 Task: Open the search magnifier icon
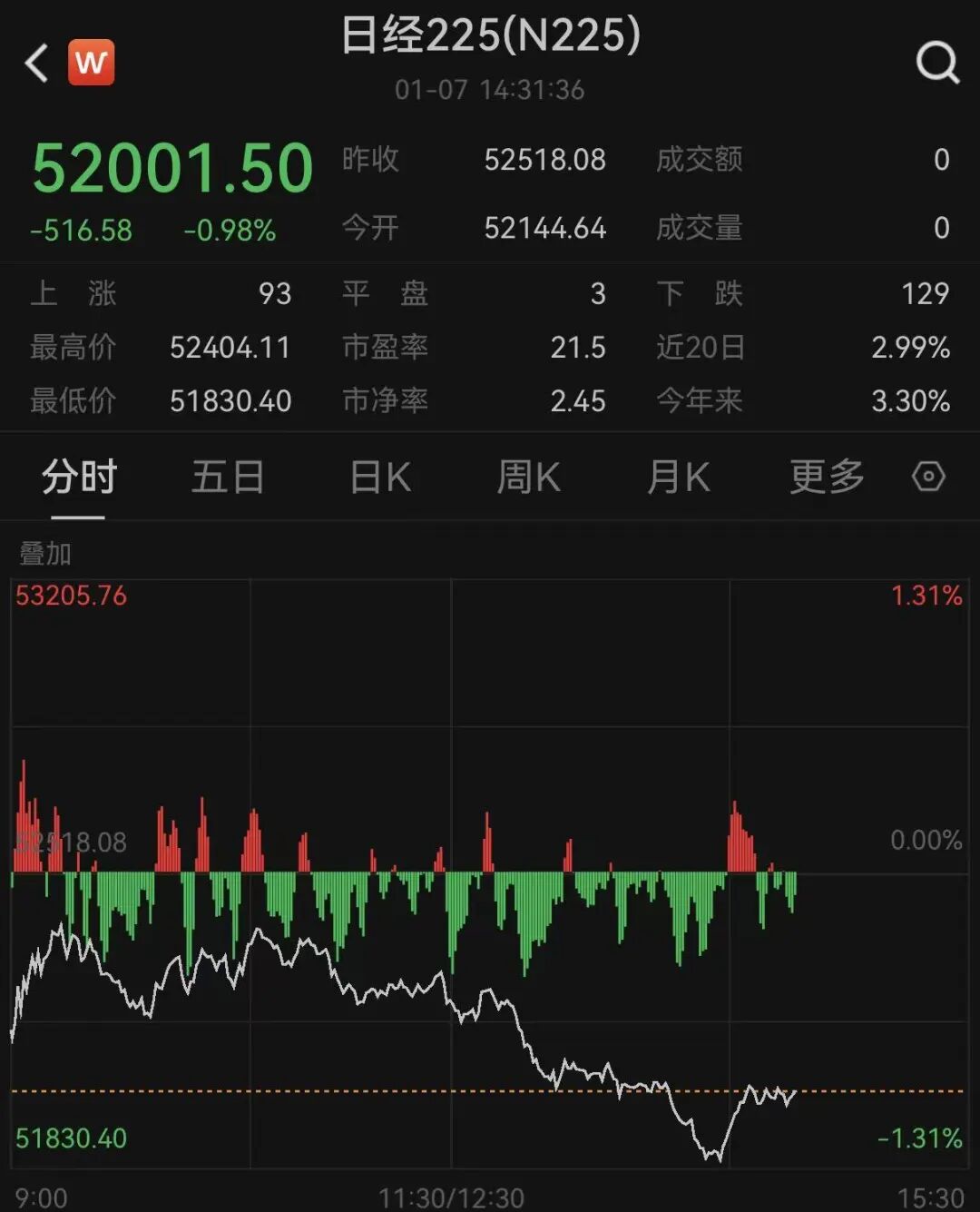click(936, 64)
